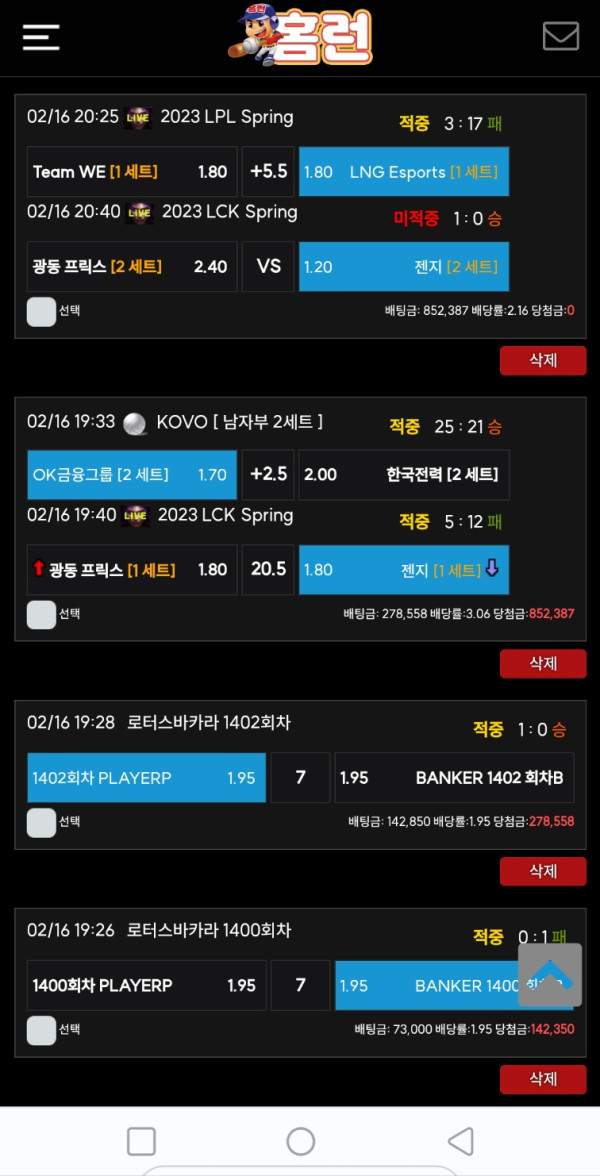Delete the 2023 LPL Spring bet slip
The image size is (600, 1176).
[x=543, y=361]
